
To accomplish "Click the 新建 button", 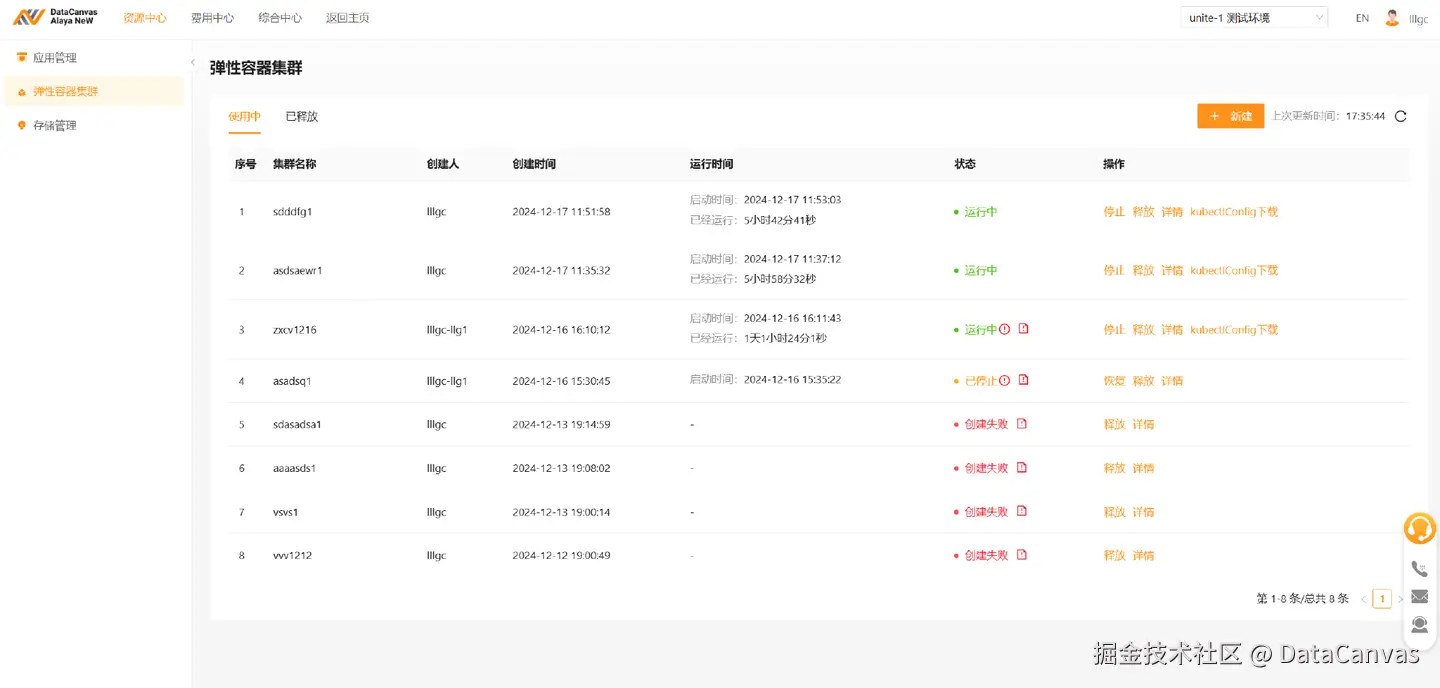I will pyautogui.click(x=1230, y=116).
